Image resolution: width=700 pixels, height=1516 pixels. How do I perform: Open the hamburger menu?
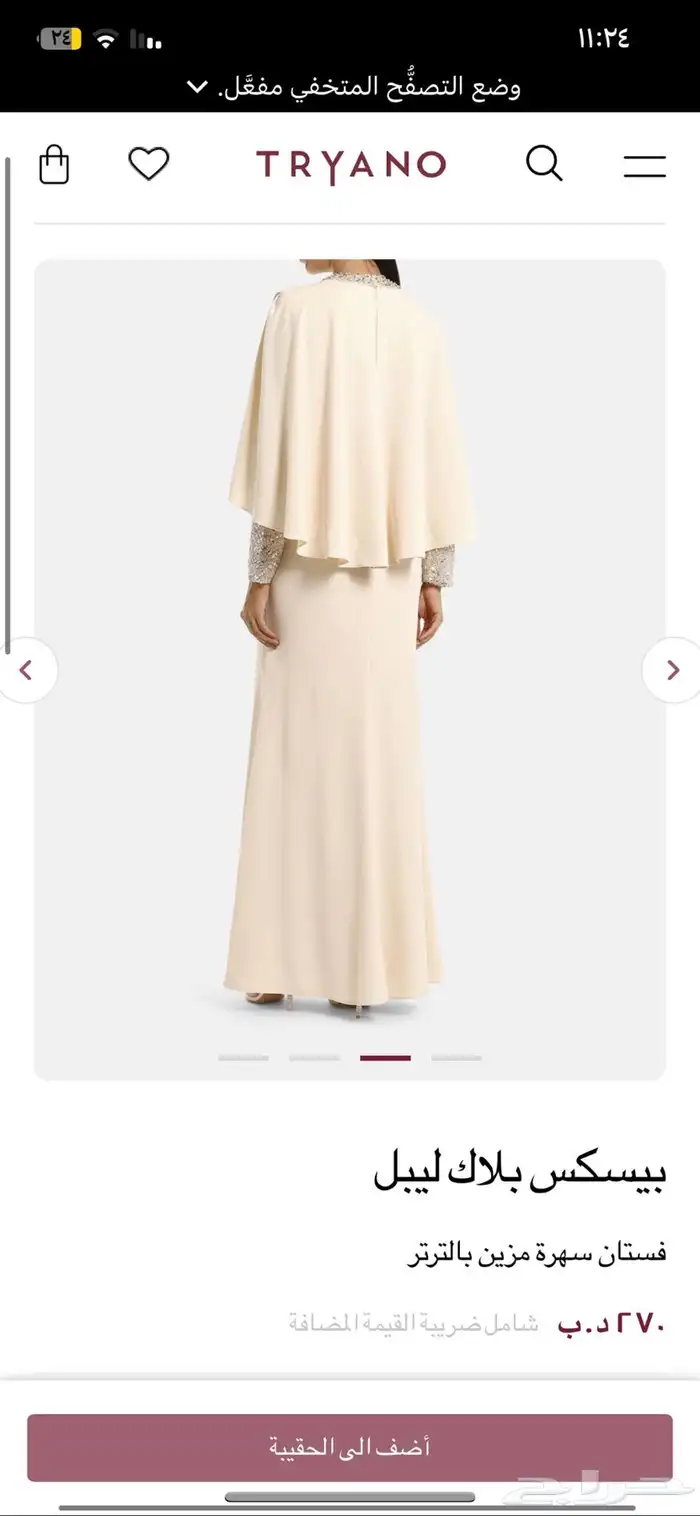(644, 166)
